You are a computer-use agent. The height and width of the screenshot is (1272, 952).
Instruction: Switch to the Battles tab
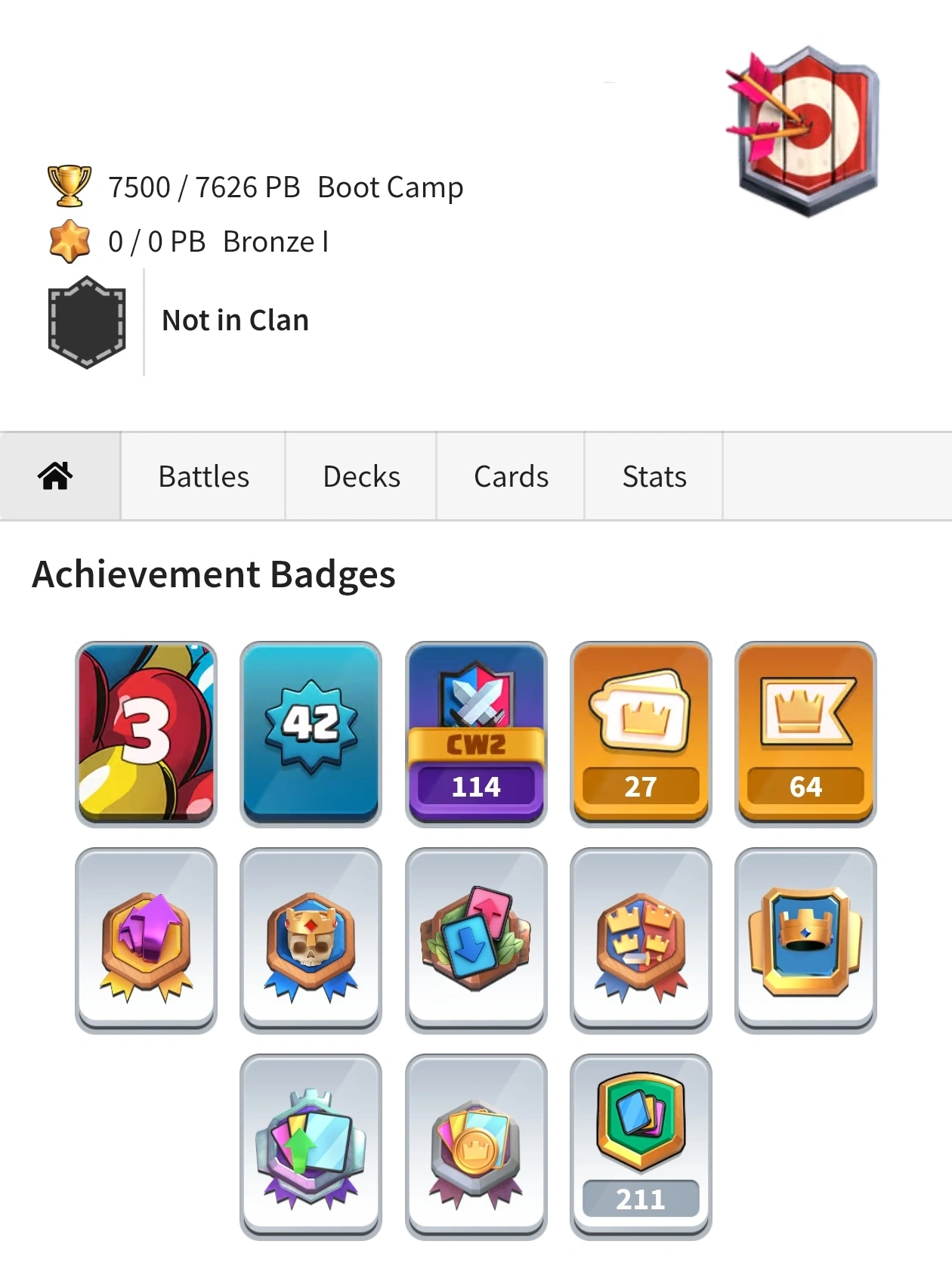tap(203, 476)
